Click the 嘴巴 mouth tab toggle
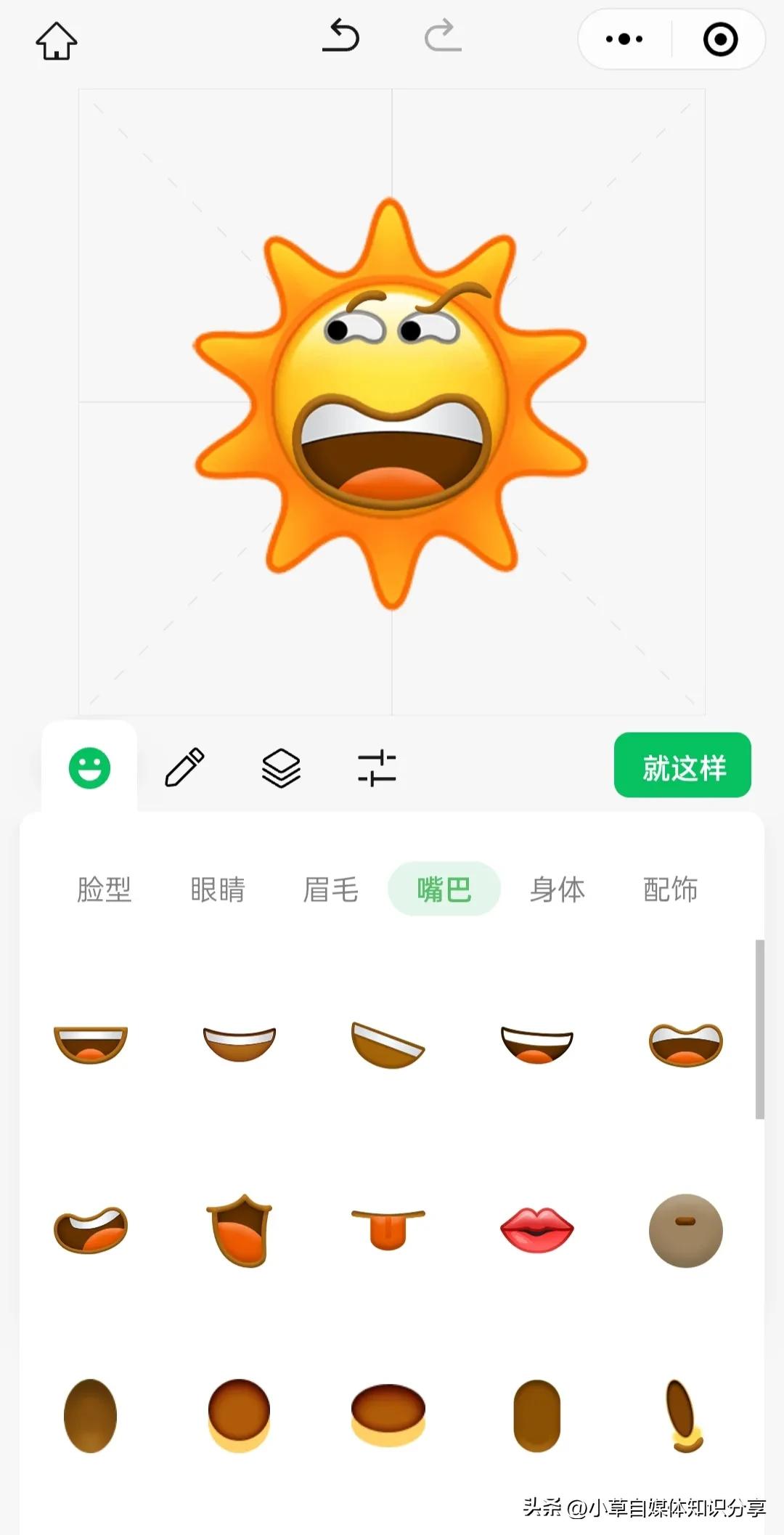This screenshot has height=1535, width=784. point(445,889)
